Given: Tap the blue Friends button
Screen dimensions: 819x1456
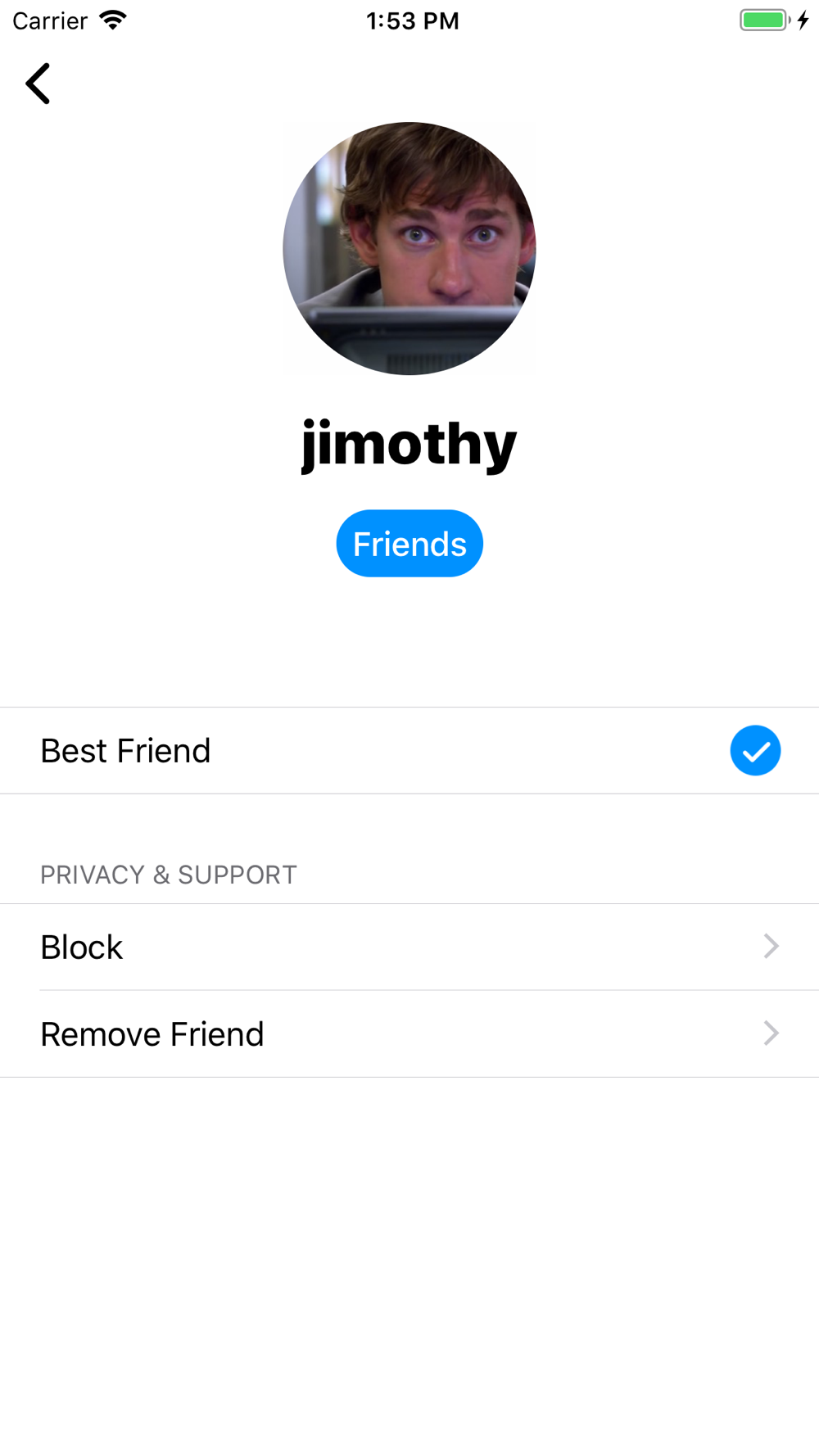Looking at the screenshot, I should pos(409,544).
